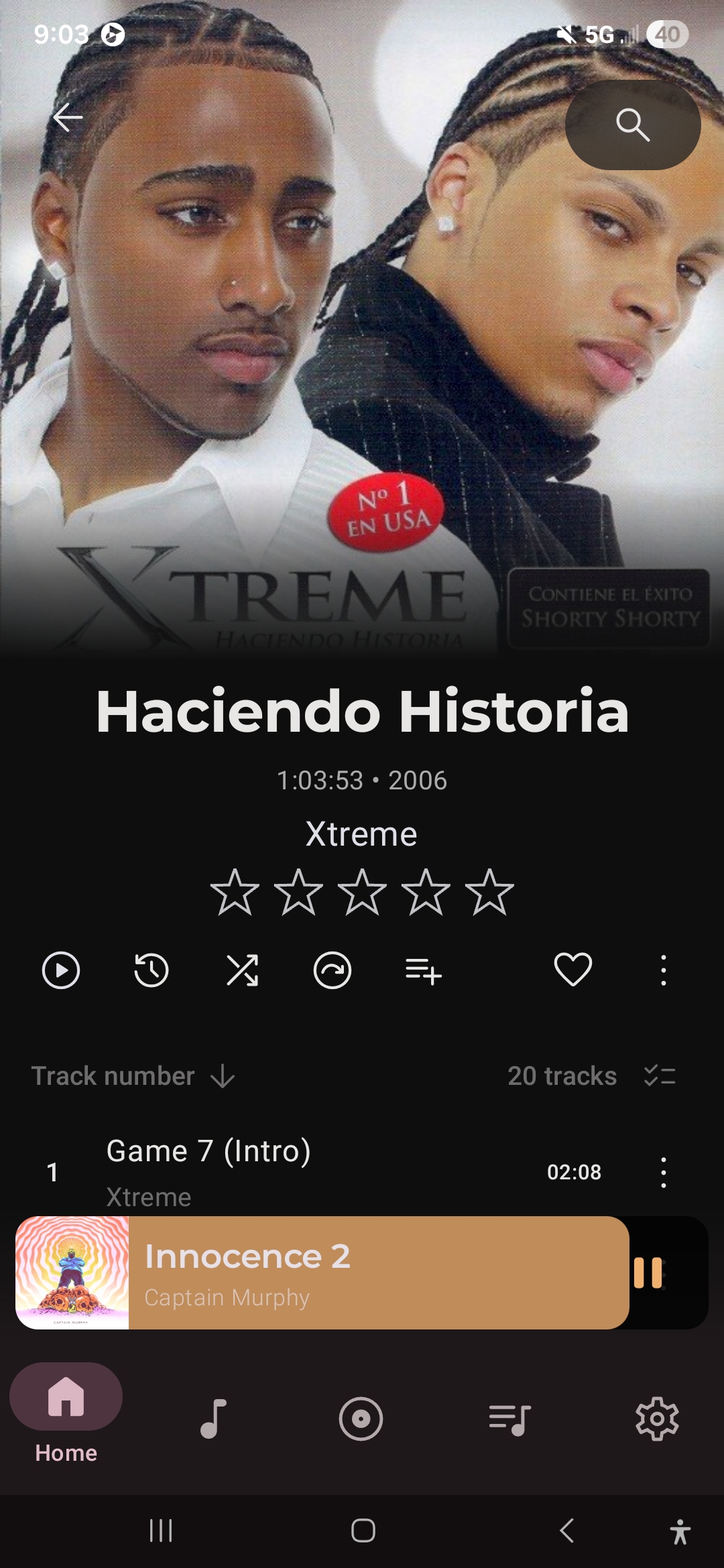Go back using the top arrow
Screen dimensions: 724x1568
point(68,118)
